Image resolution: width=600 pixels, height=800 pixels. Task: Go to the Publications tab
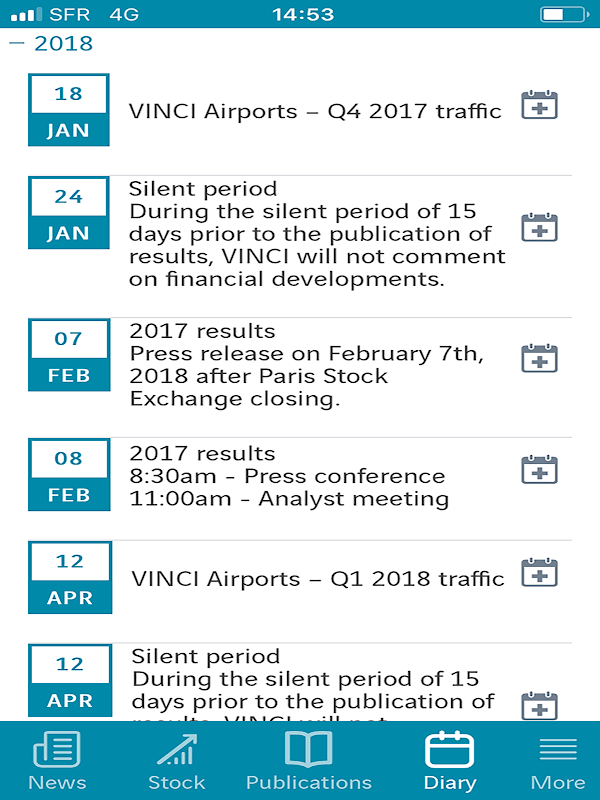coord(308,761)
